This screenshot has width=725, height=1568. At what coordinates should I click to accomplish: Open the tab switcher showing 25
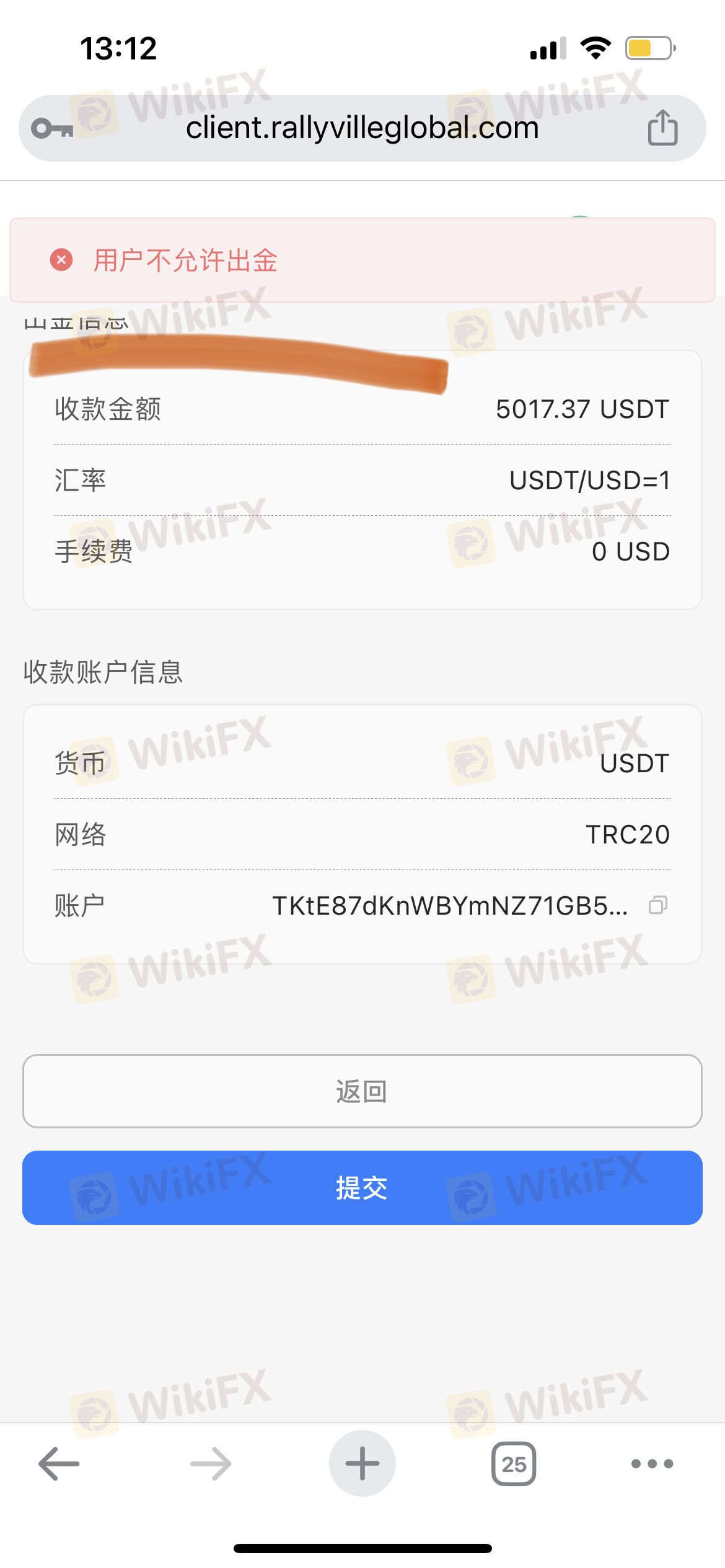click(514, 1464)
